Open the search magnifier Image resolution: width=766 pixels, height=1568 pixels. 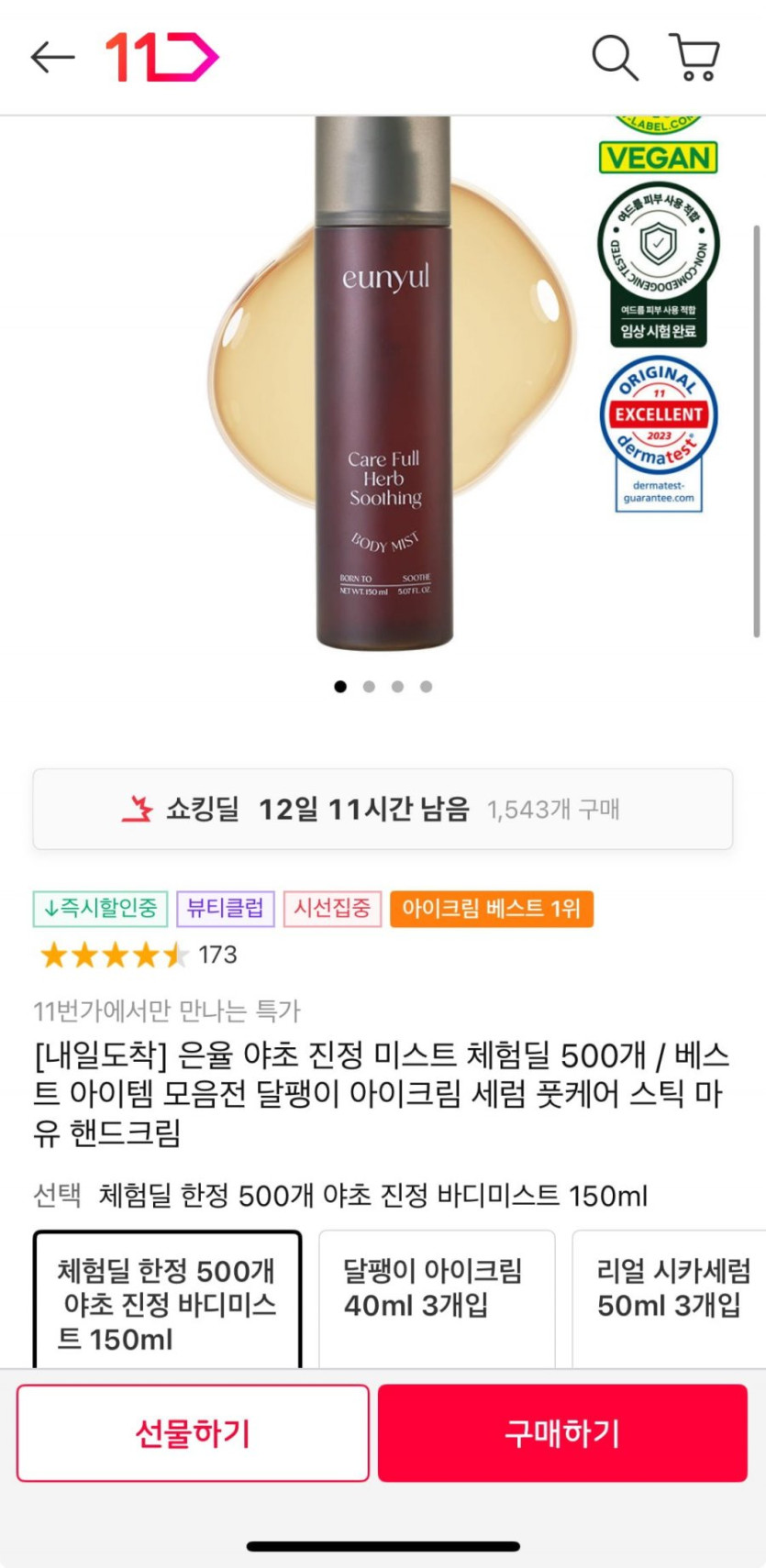coord(614,58)
